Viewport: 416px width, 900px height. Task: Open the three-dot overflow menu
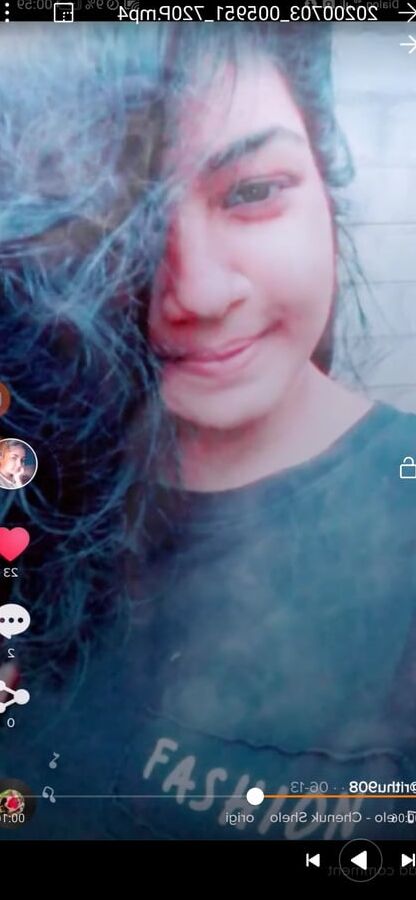6,11
